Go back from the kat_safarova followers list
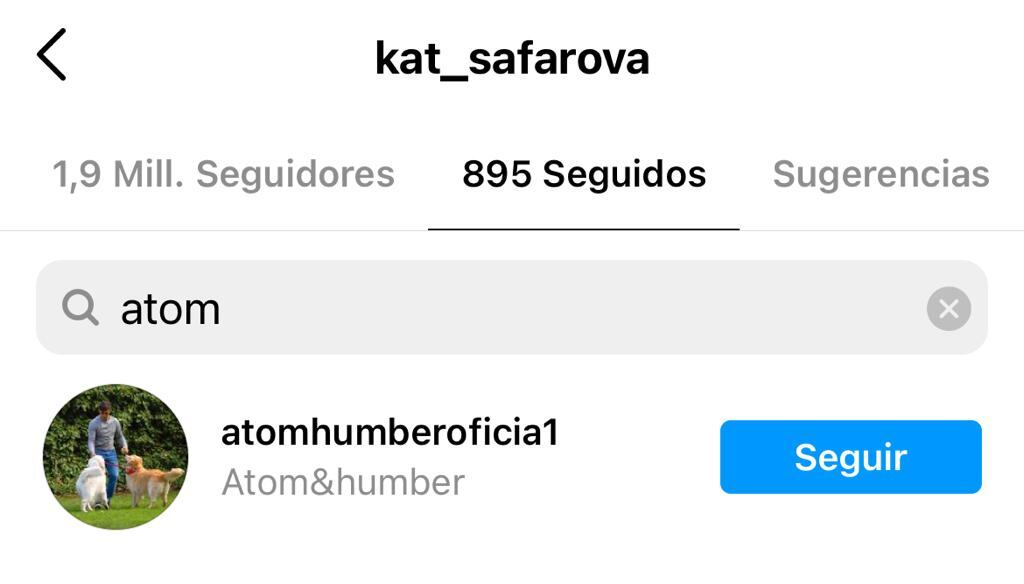 click(51, 55)
